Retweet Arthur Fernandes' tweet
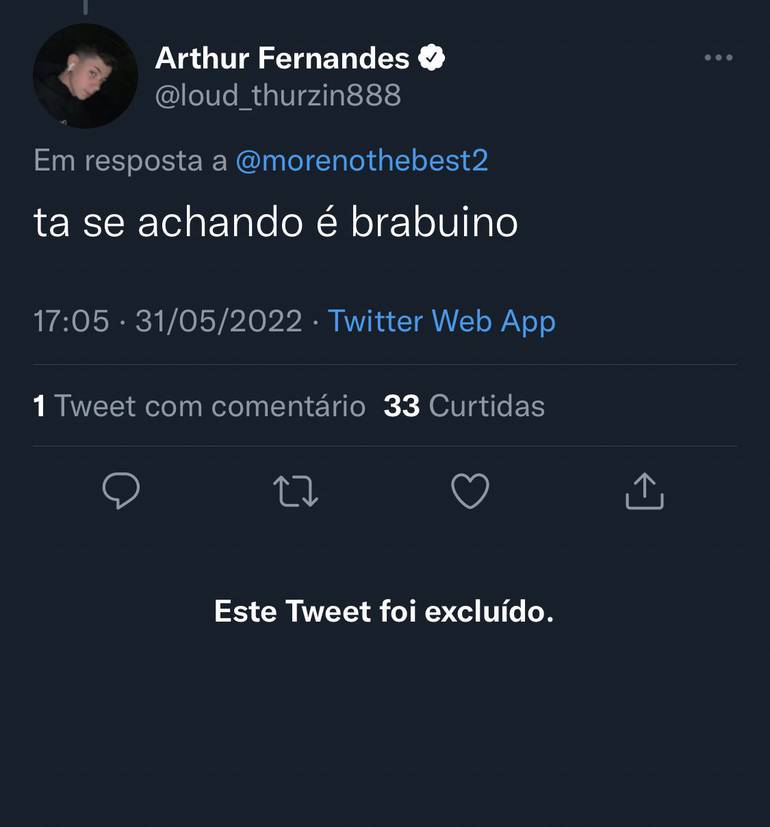The height and width of the screenshot is (827, 770). (295, 491)
